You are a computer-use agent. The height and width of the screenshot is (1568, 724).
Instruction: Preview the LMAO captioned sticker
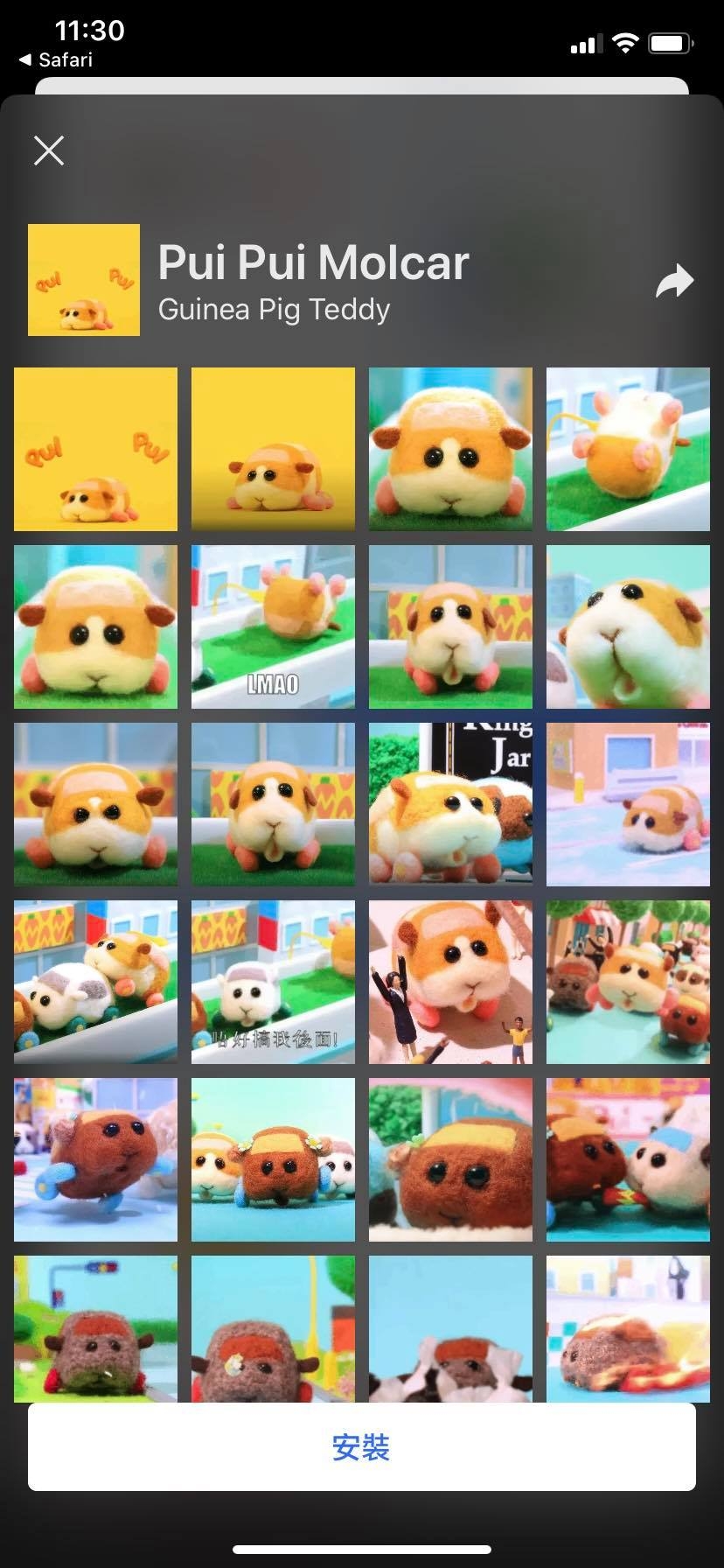click(x=273, y=626)
